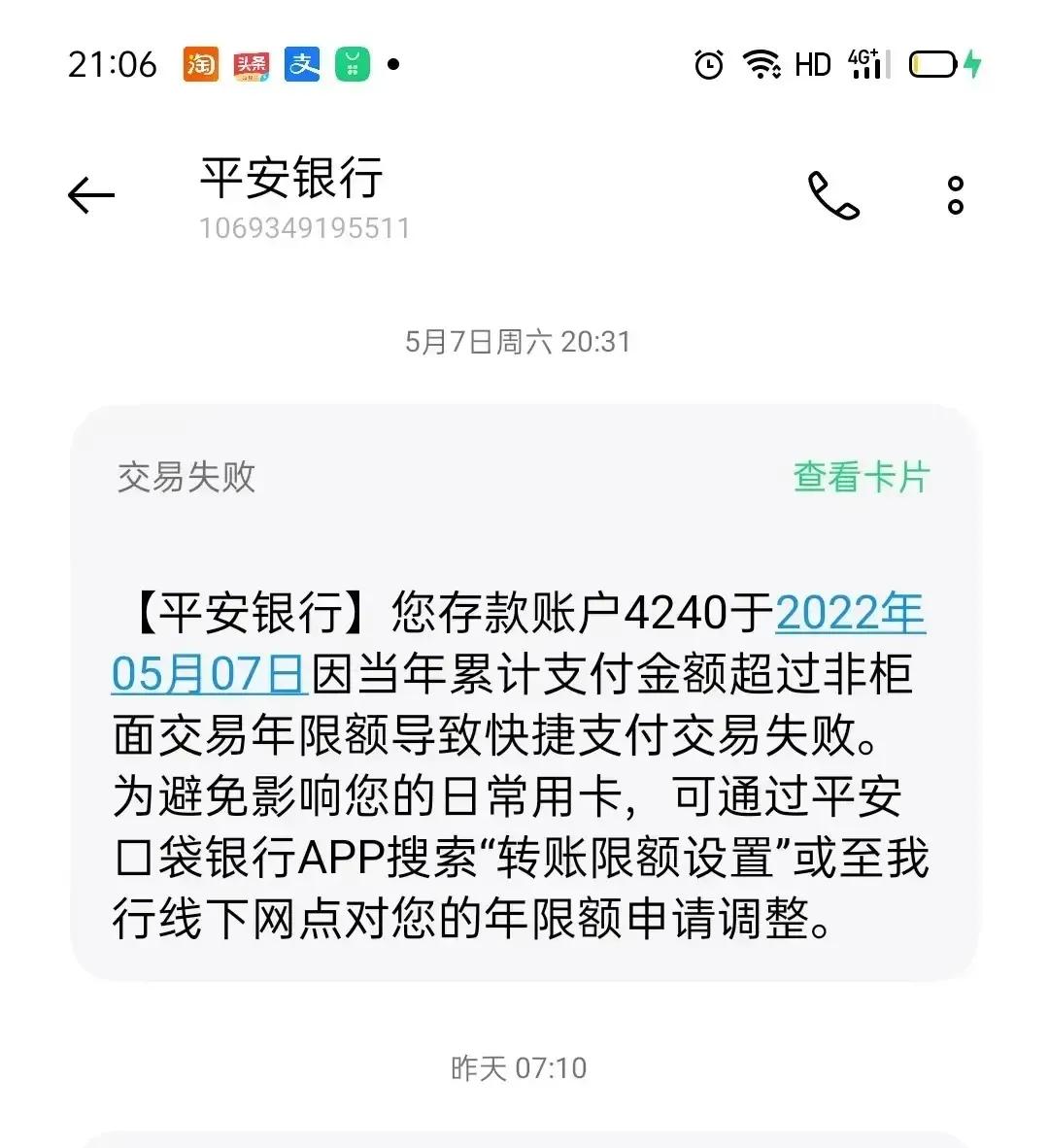Tap the 查看卡片 link

coord(860,475)
